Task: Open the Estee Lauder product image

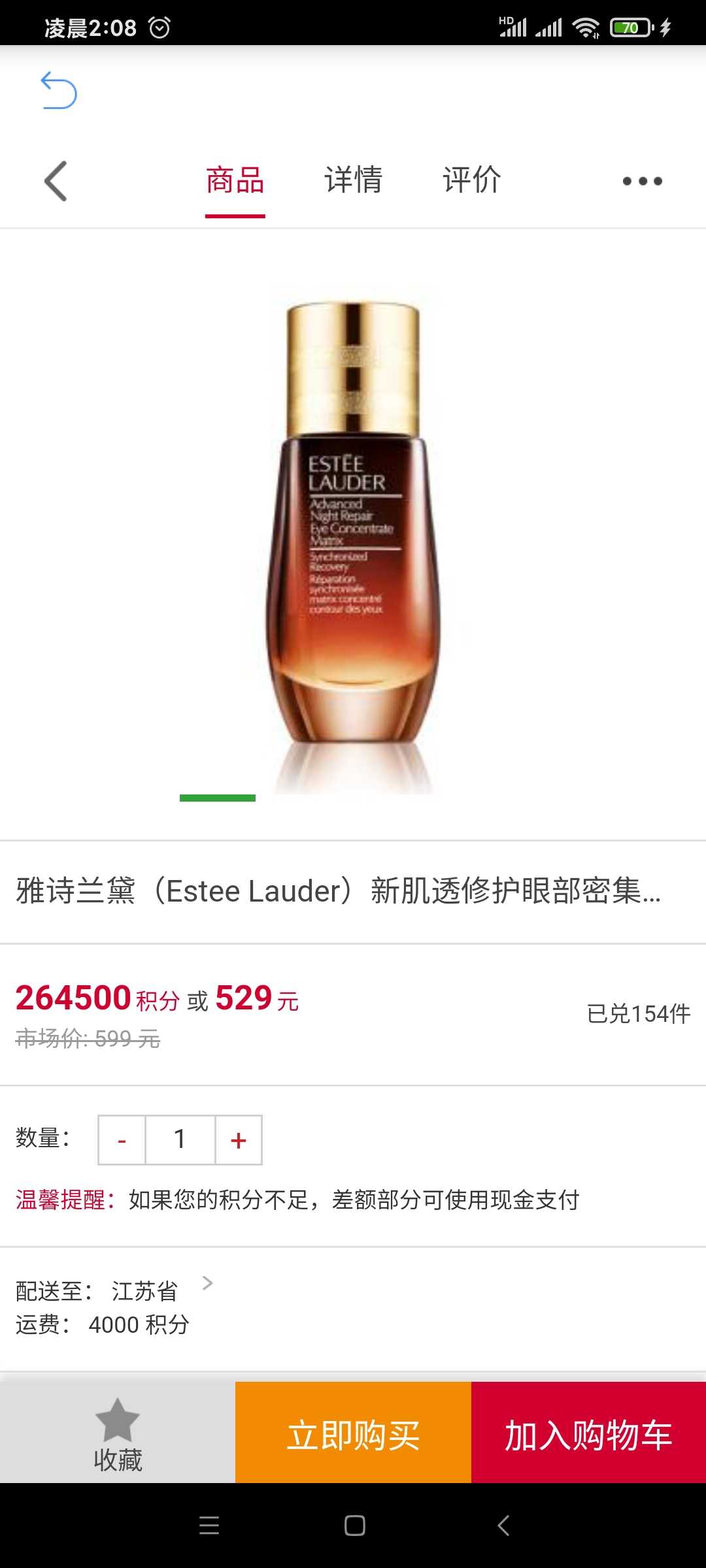Action: coord(353,542)
